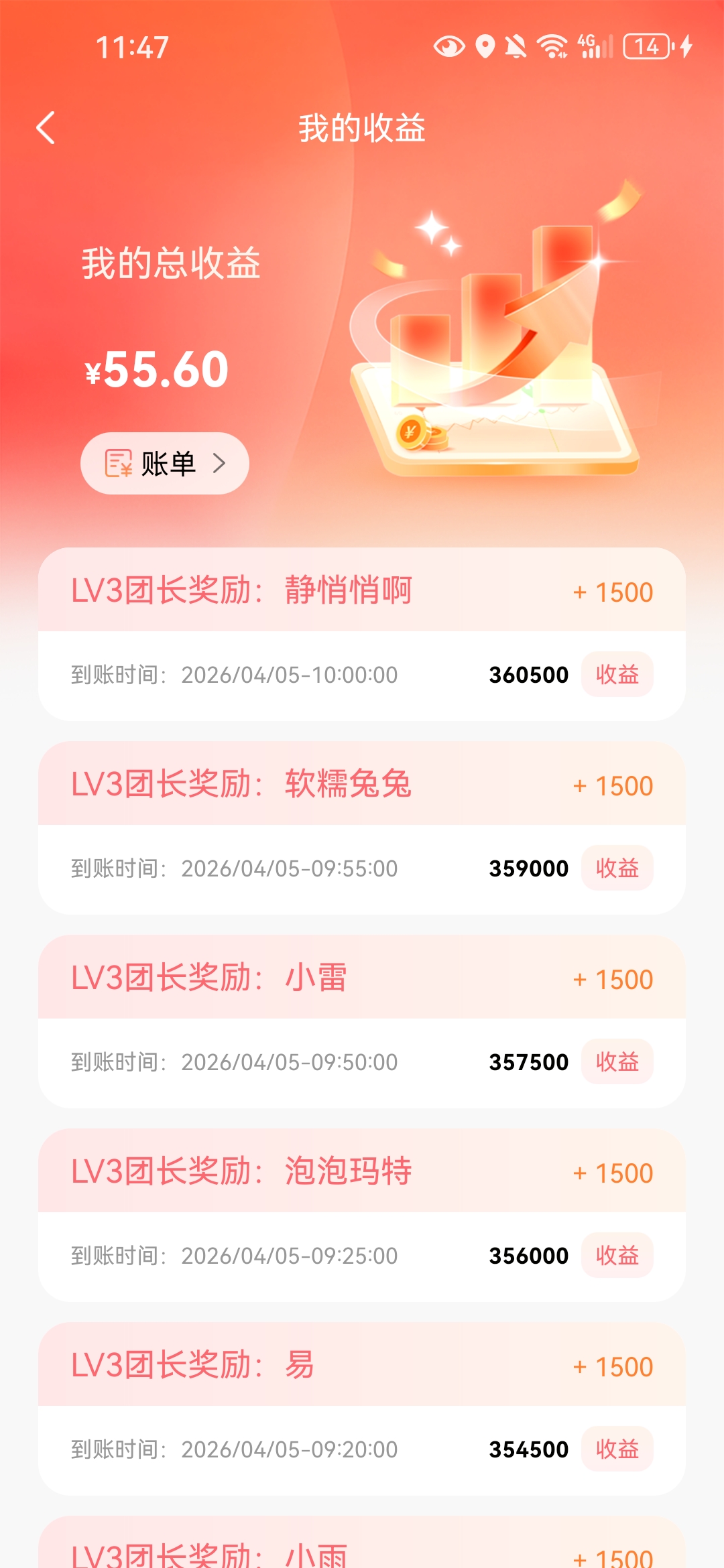Image resolution: width=724 pixels, height=1568 pixels.
Task: Tap the LV3团长奖励：静悄悄啊 card
Action: [362, 591]
